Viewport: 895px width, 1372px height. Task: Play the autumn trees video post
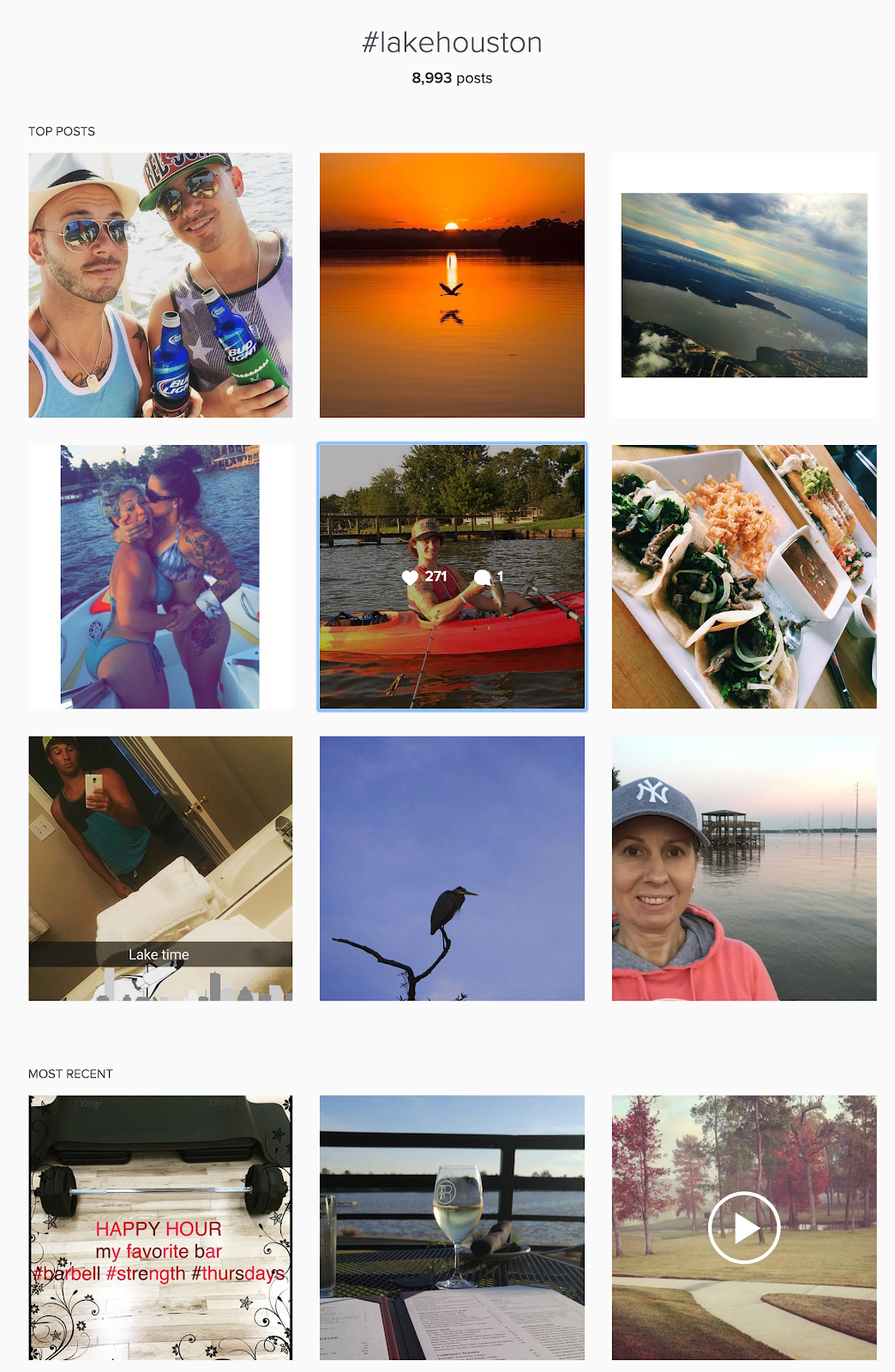pos(744,1227)
